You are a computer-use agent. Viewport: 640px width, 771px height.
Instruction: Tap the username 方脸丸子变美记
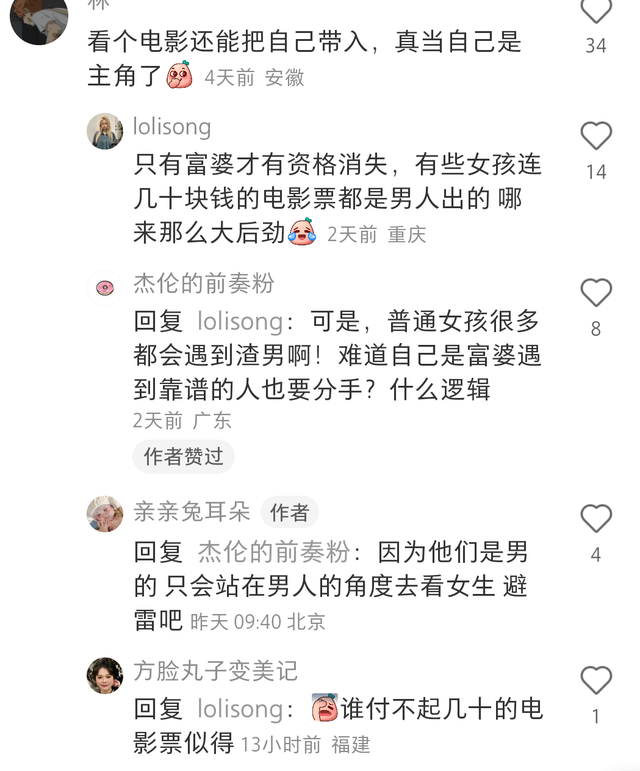pyautogui.click(x=215, y=670)
